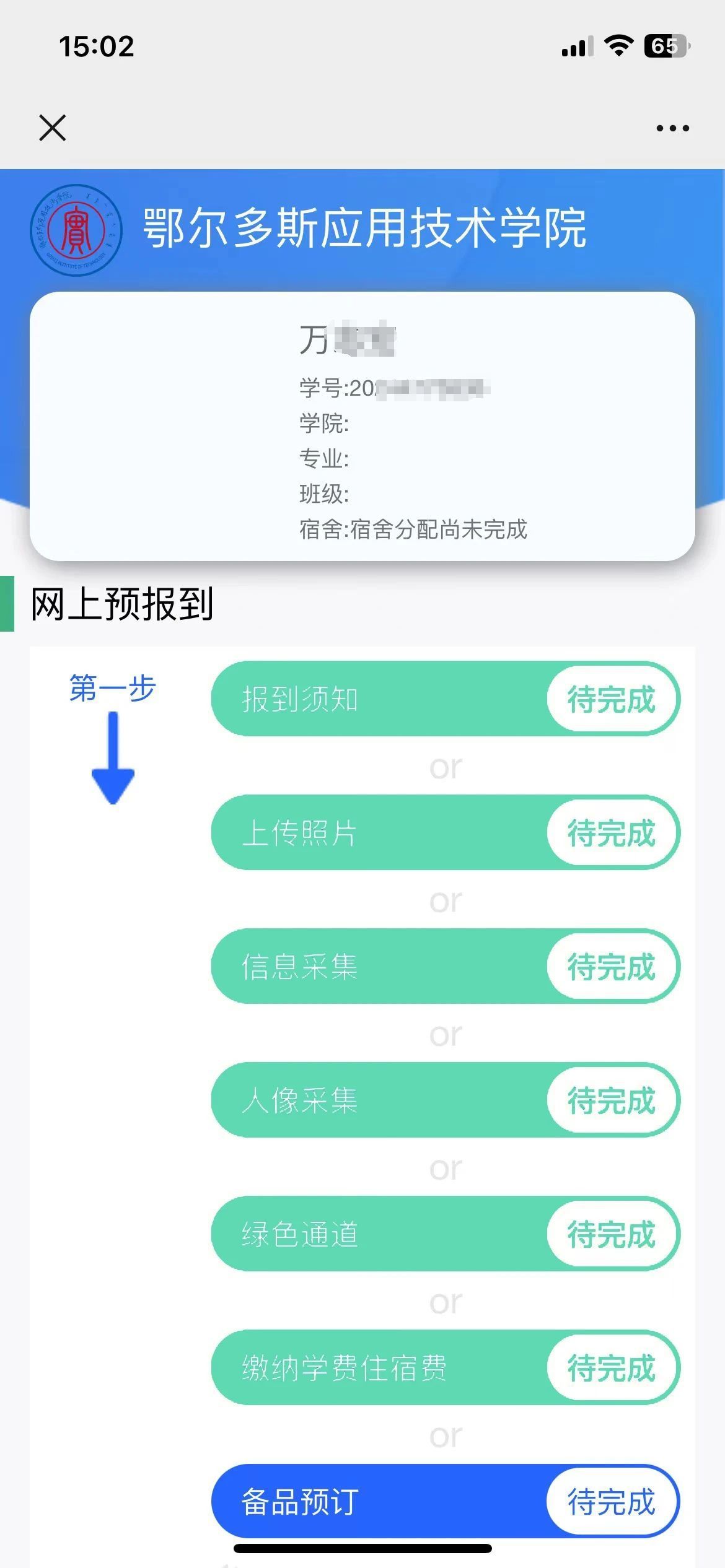725x1568 pixels.
Task: Open 人像采集 portrait collection step
Action: click(x=445, y=1100)
